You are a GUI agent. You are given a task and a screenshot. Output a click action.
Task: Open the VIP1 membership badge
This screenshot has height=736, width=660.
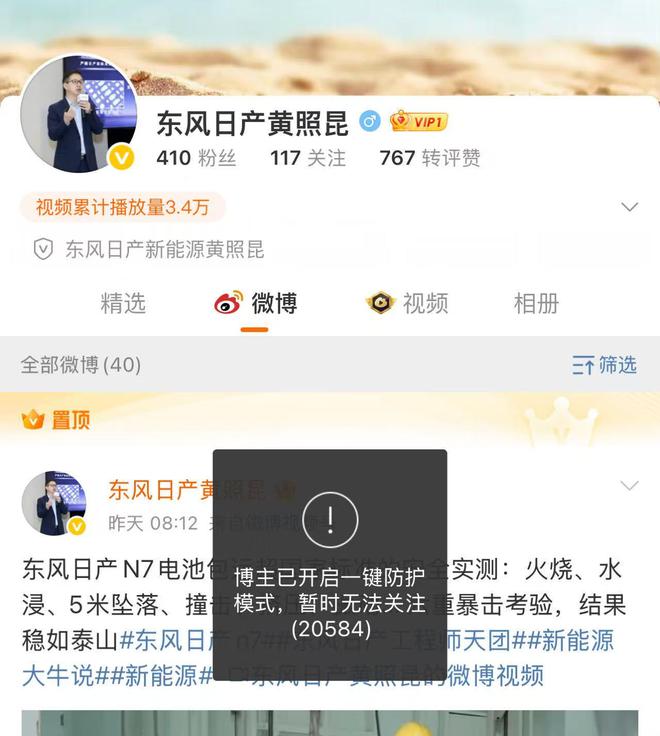pos(418,122)
